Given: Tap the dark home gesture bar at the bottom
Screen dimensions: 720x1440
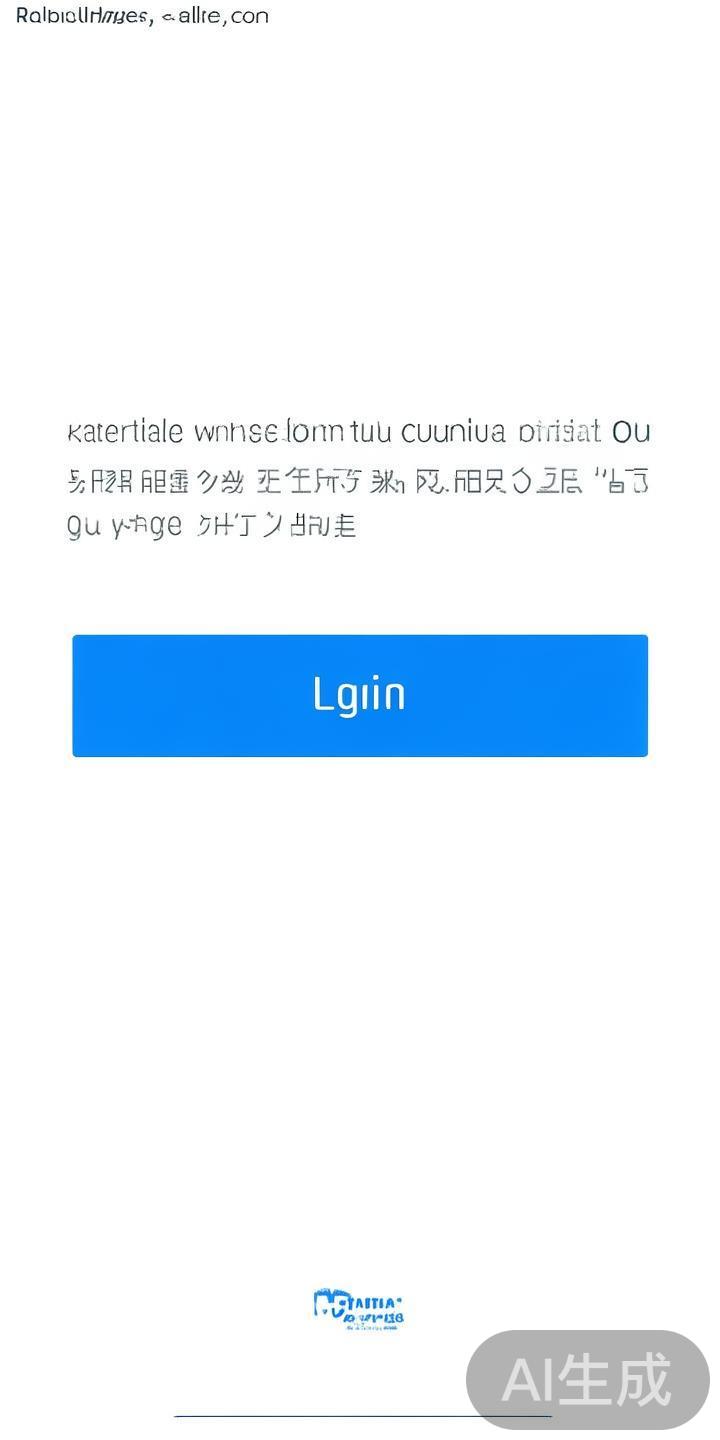Looking at the screenshot, I should click(360, 1415).
